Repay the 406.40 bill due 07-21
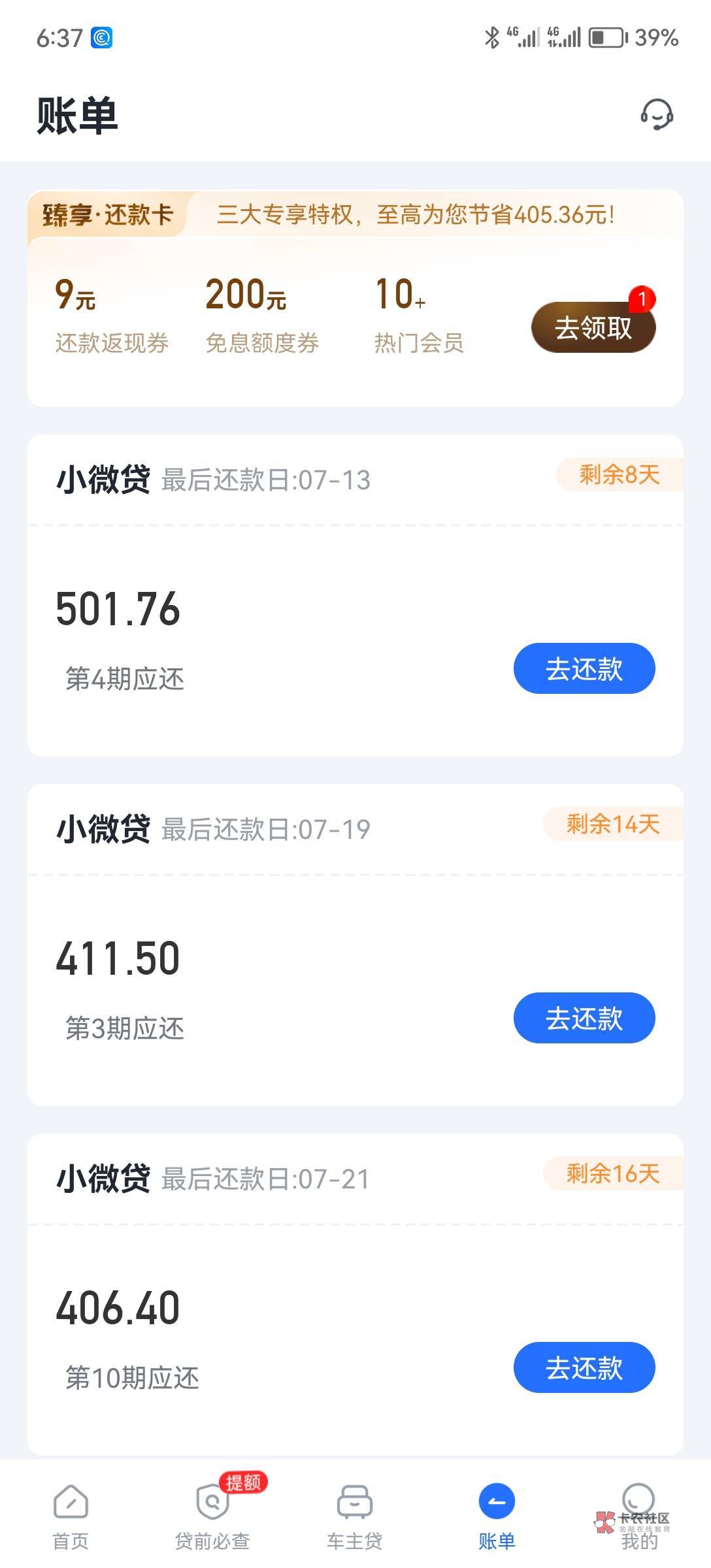Viewport: 711px width, 1568px height. click(x=584, y=1367)
